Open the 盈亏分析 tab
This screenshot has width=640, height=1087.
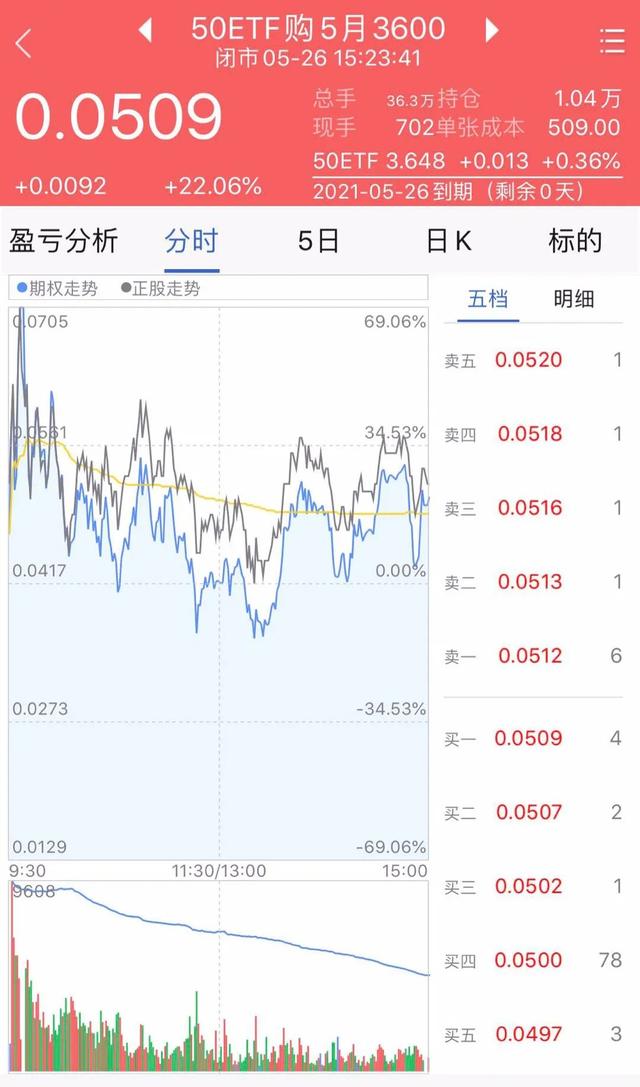(x=64, y=241)
